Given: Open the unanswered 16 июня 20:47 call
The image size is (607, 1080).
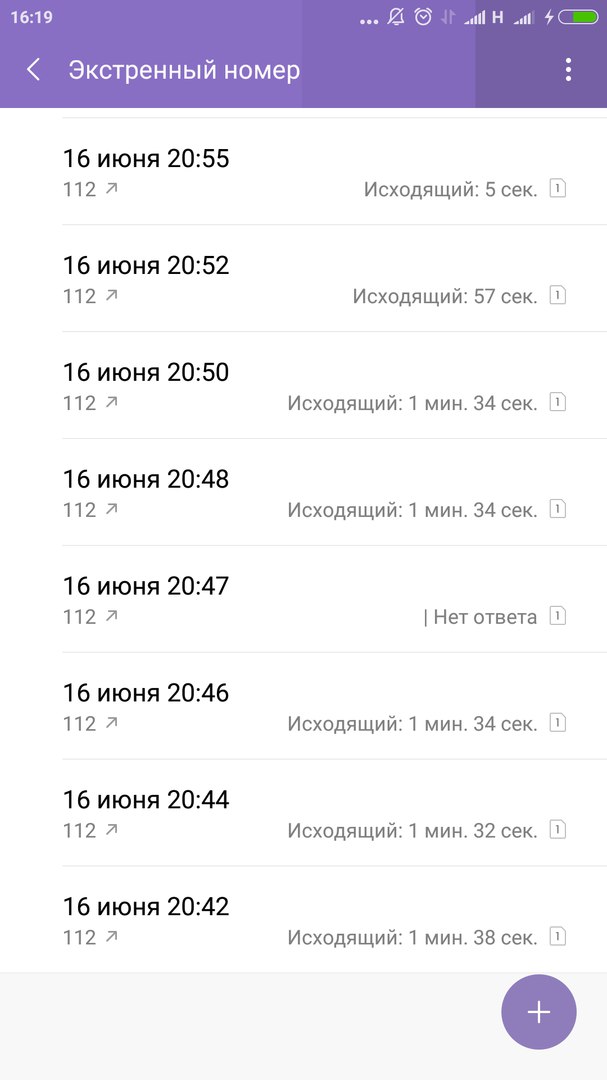Looking at the screenshot, I should [303, 599].
